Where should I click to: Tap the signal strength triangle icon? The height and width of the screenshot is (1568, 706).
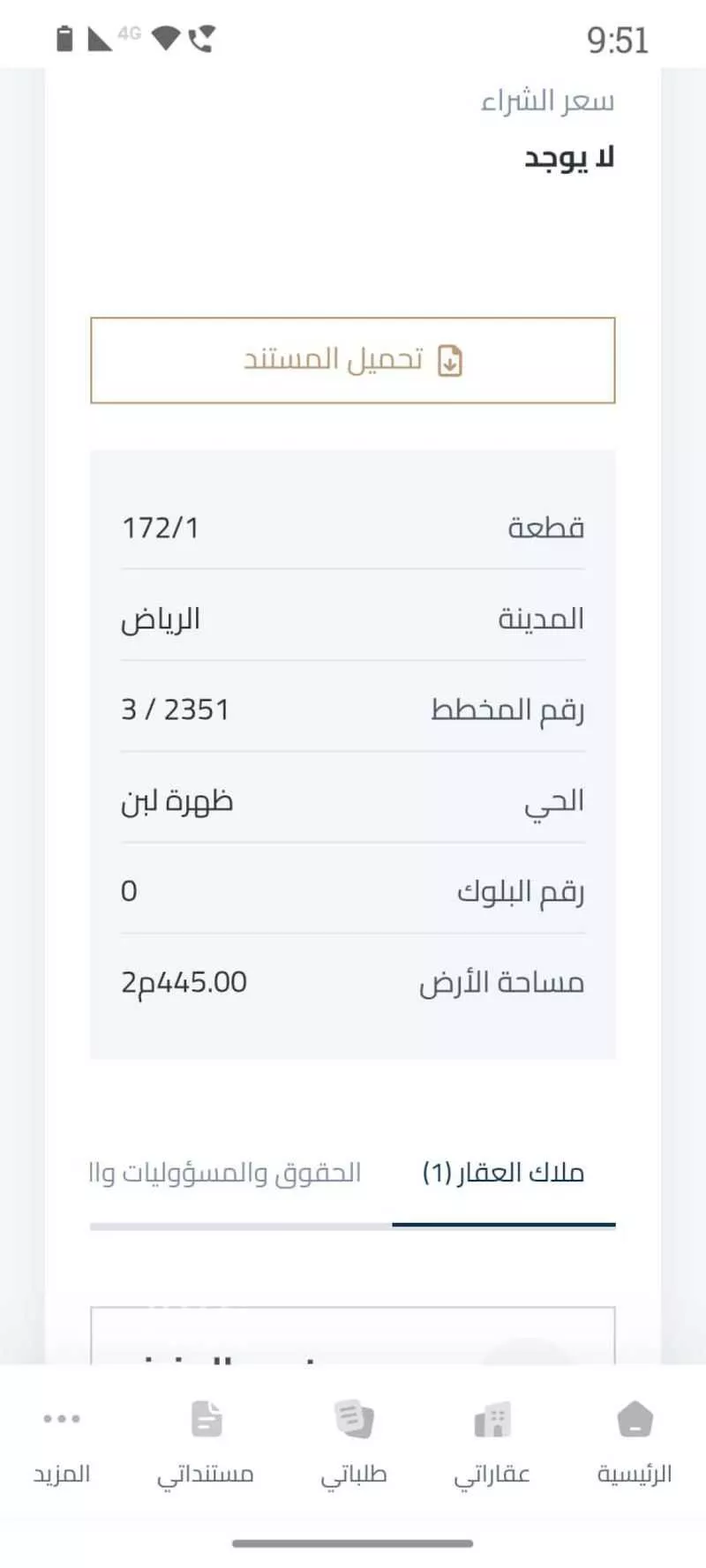(x=100, y=37)
